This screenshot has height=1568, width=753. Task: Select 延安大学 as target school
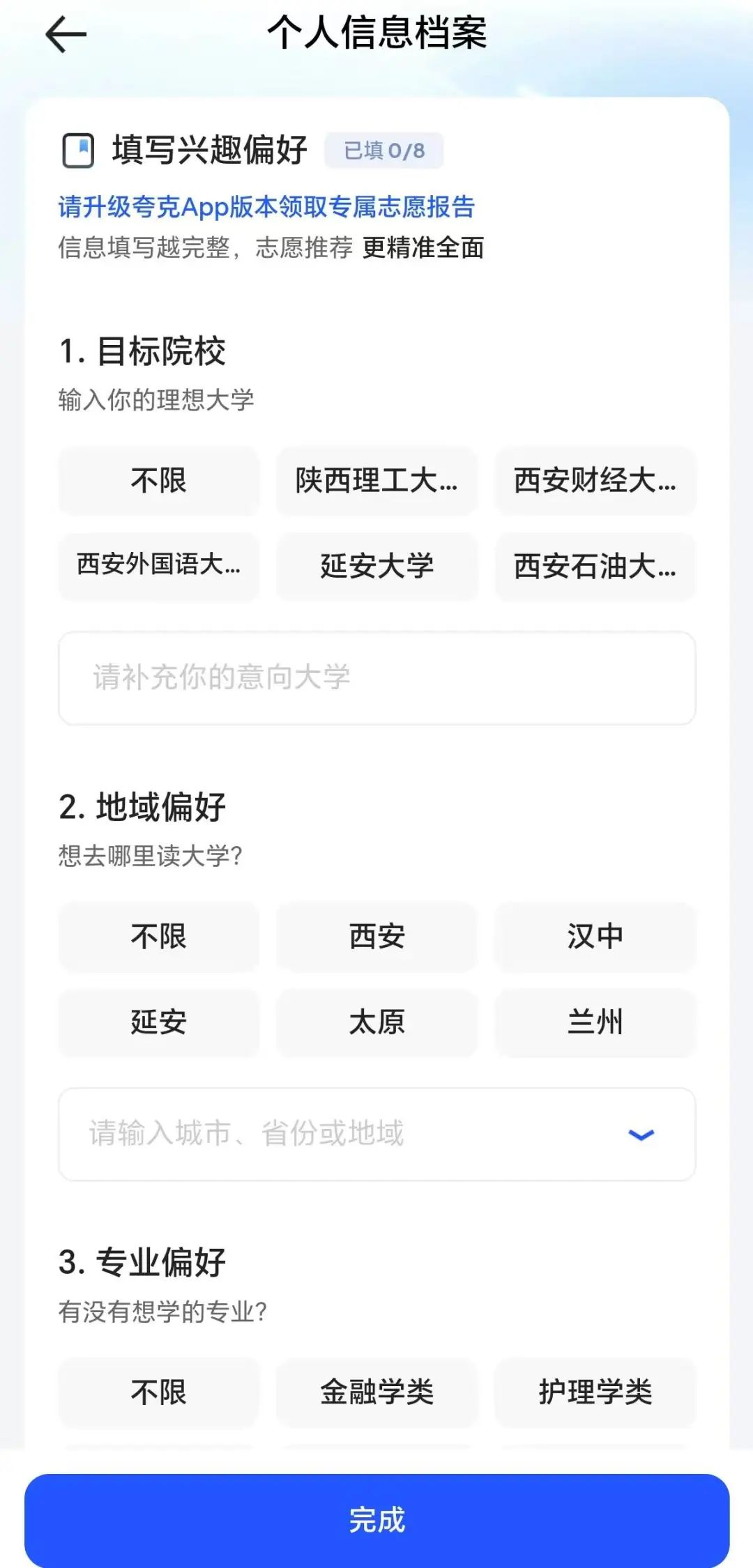[376, 567]
